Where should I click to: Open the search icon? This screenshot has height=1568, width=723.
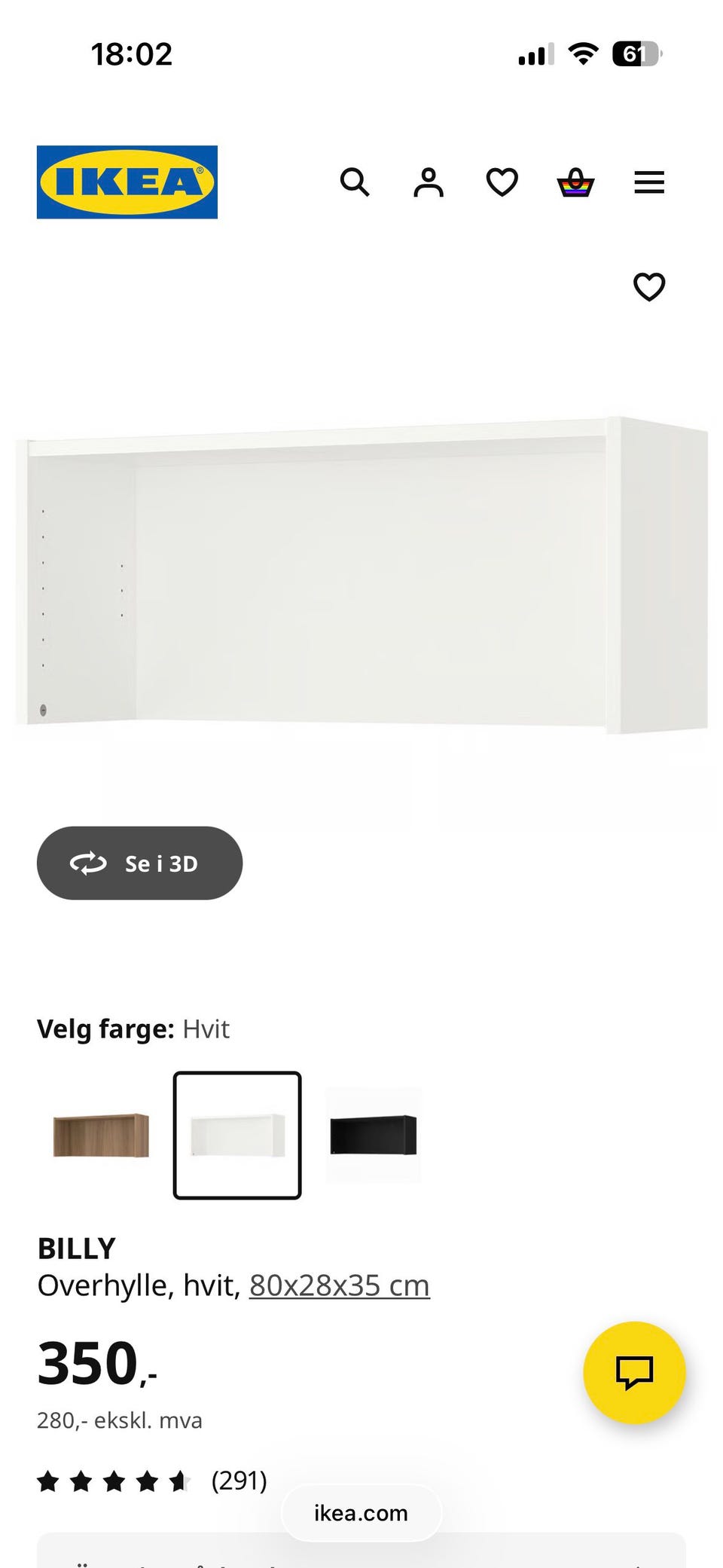click(x=354, y=182)
